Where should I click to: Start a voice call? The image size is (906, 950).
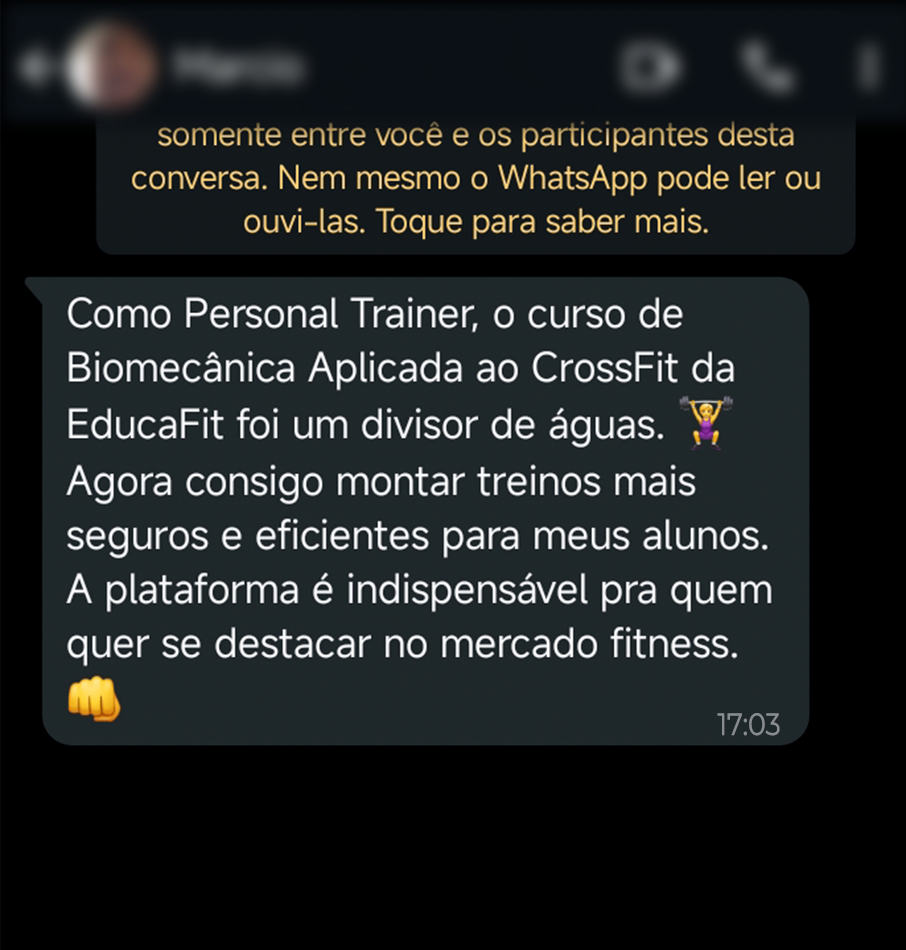[x=767, y=68]
